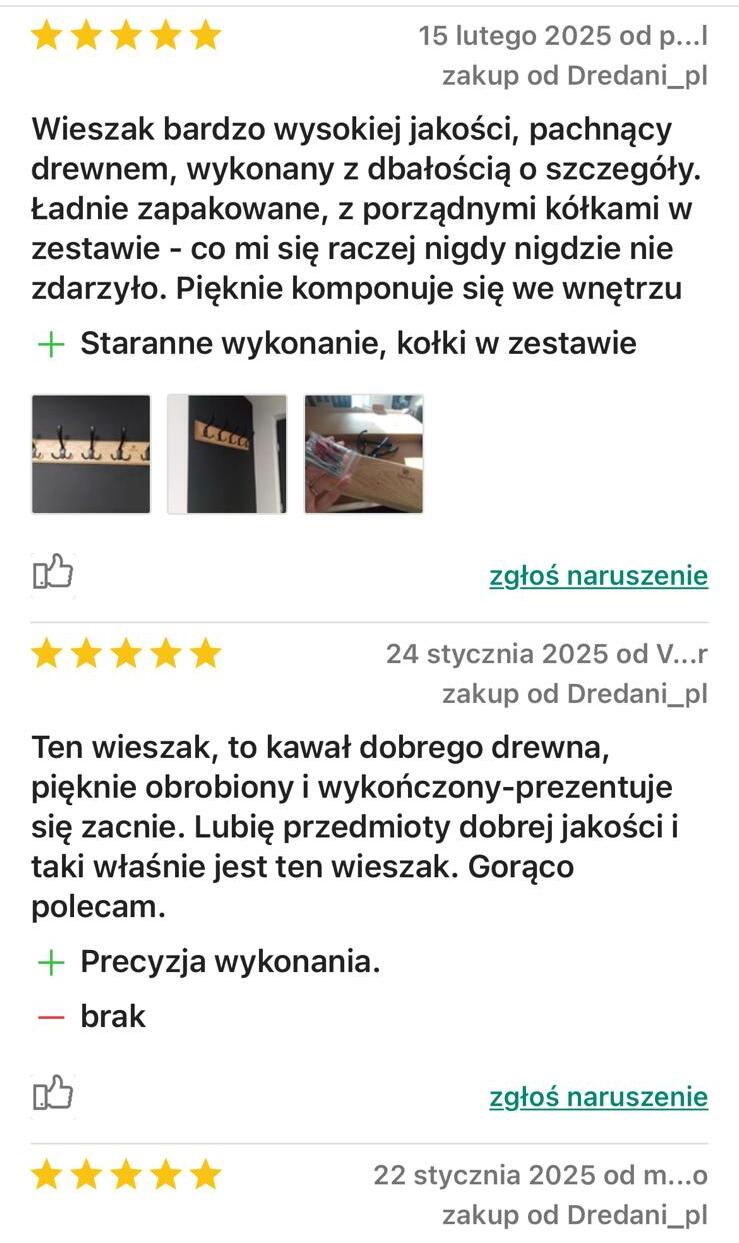739x1243 pixels.
Task: Click 'zgłoś naruszenie' on the first review
Action: 597,574
